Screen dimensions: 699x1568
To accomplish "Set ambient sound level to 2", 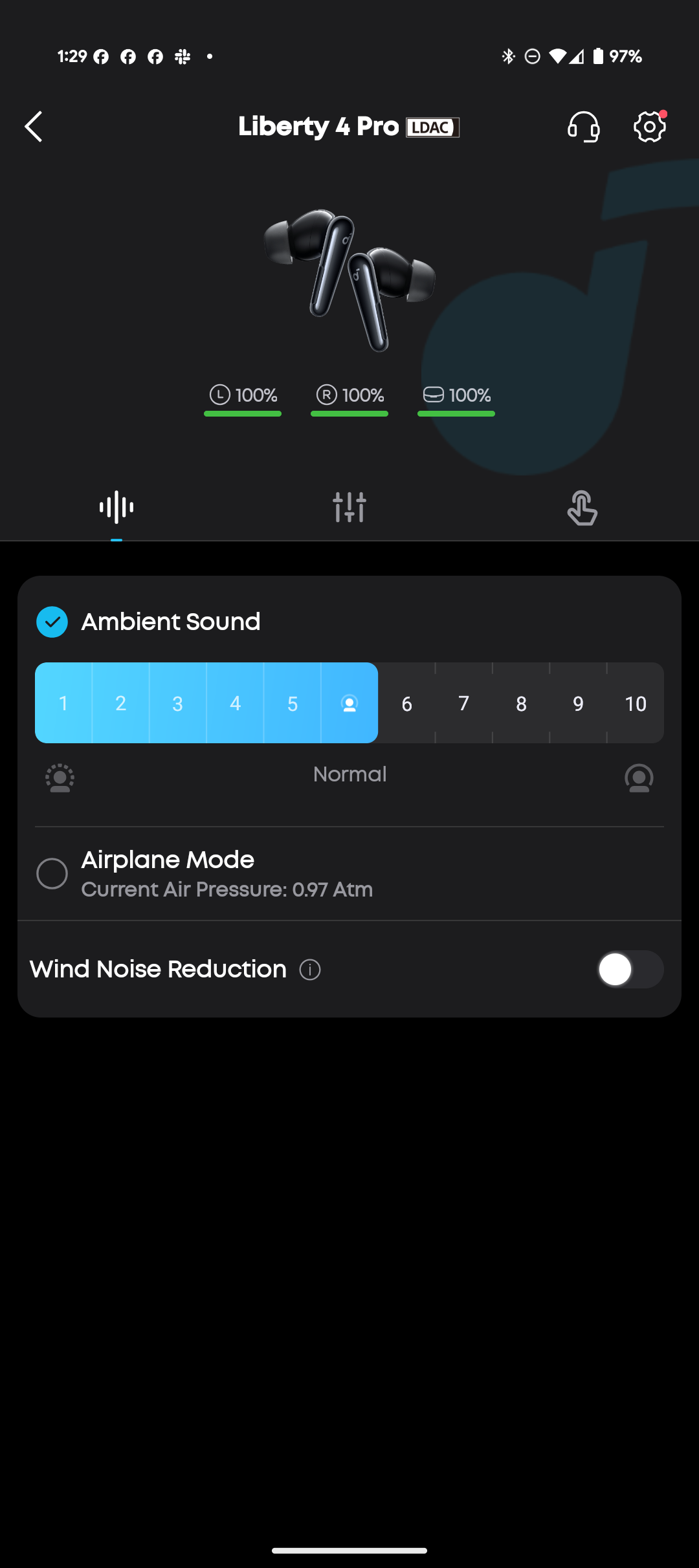I will (x=121, y=703).
